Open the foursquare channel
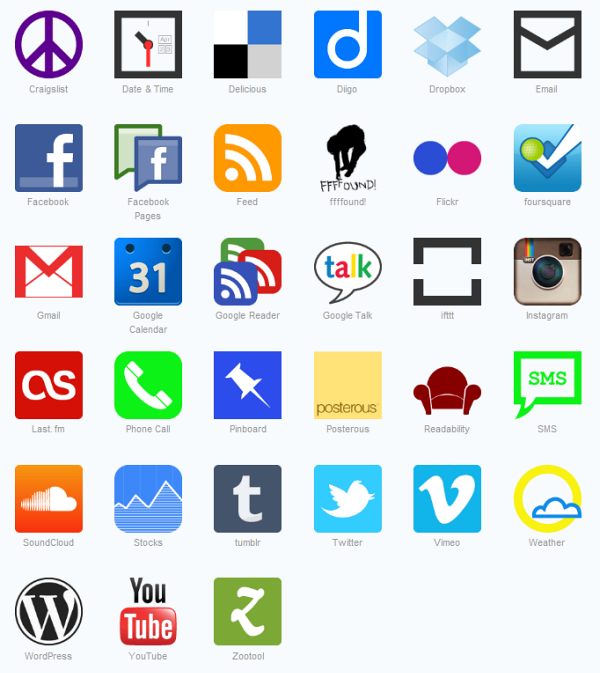 click(x=547, y=158)
